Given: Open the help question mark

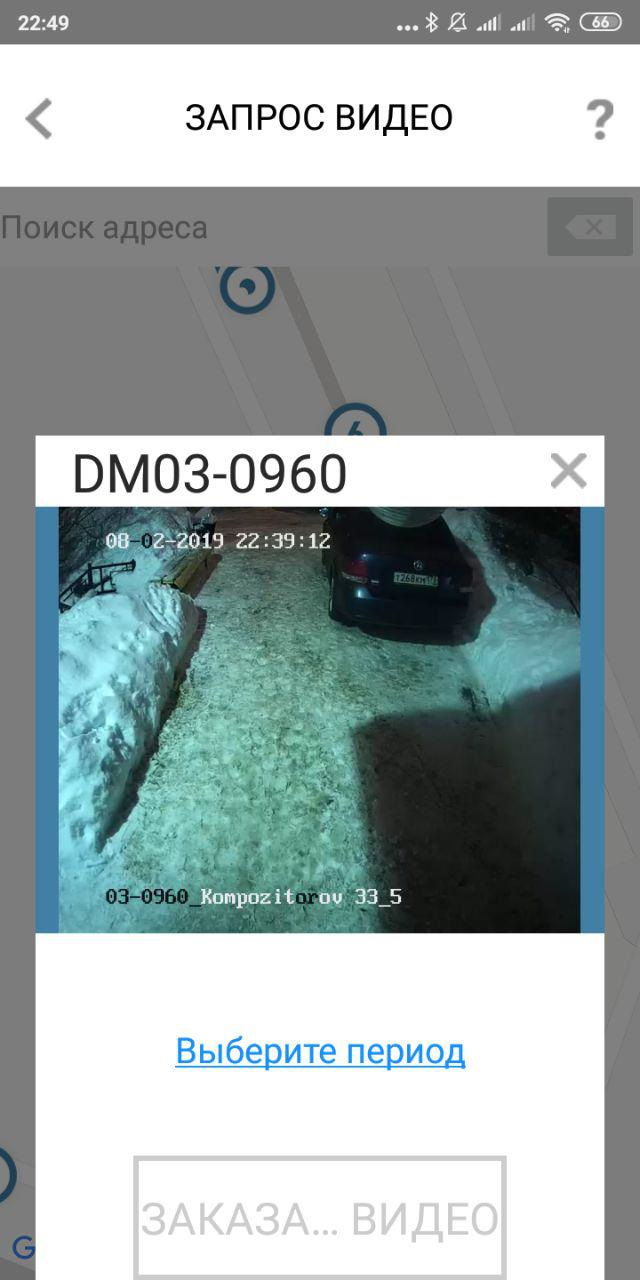Looking at the screenshot, I should (598, 119).
